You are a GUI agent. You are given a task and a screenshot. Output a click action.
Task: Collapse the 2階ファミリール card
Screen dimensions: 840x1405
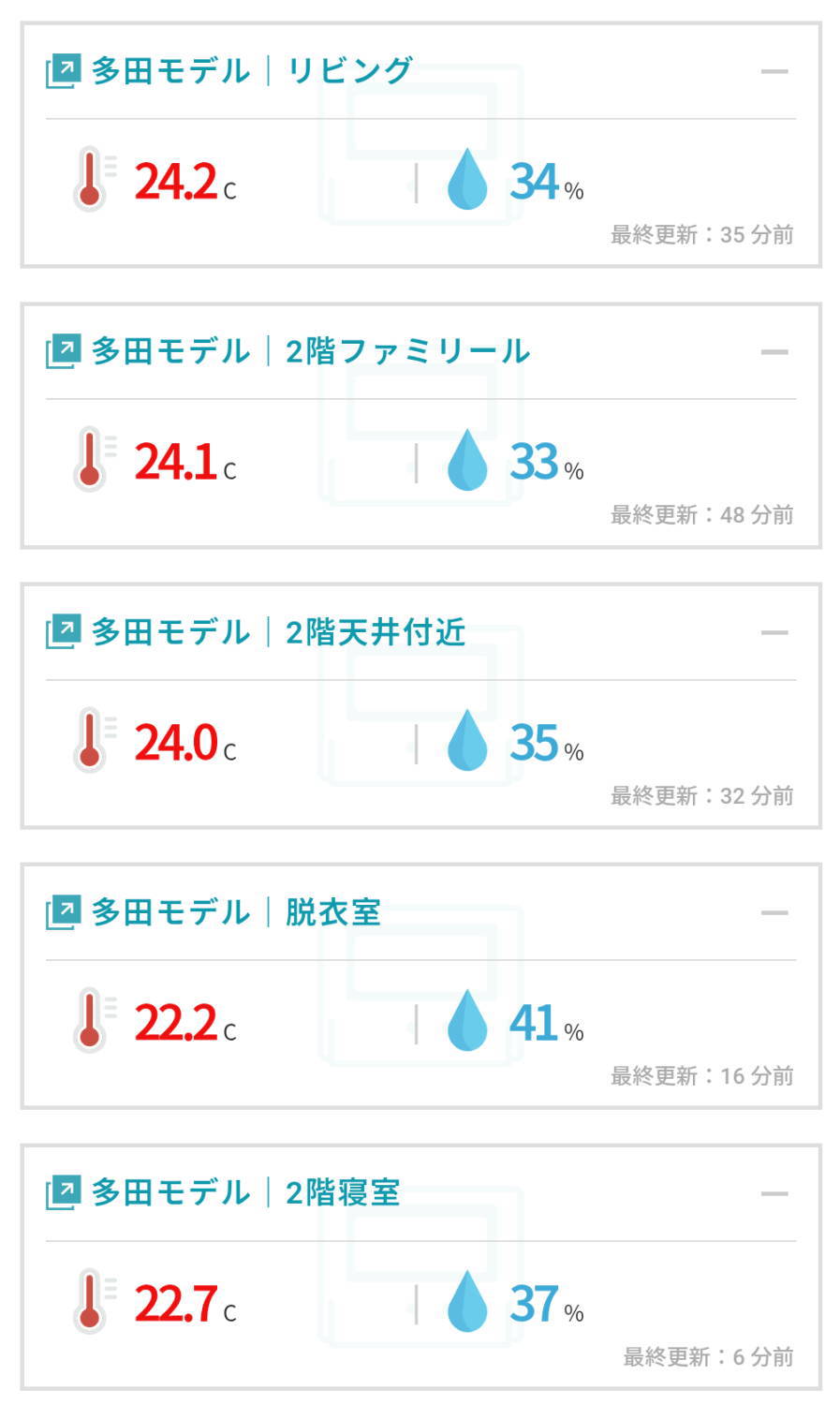[774, 352]
